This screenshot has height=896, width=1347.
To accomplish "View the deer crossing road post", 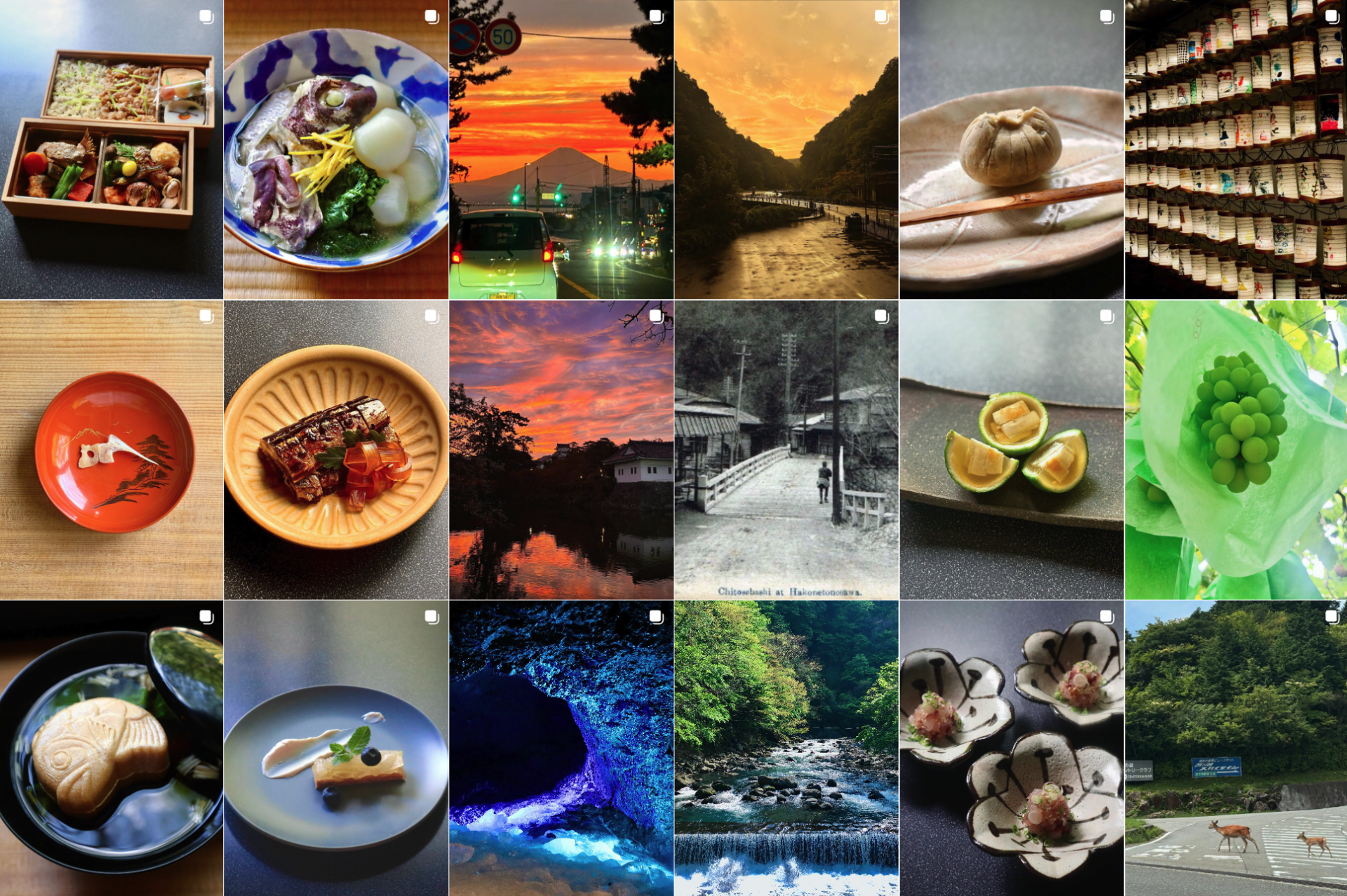I will coord(1236,748).
